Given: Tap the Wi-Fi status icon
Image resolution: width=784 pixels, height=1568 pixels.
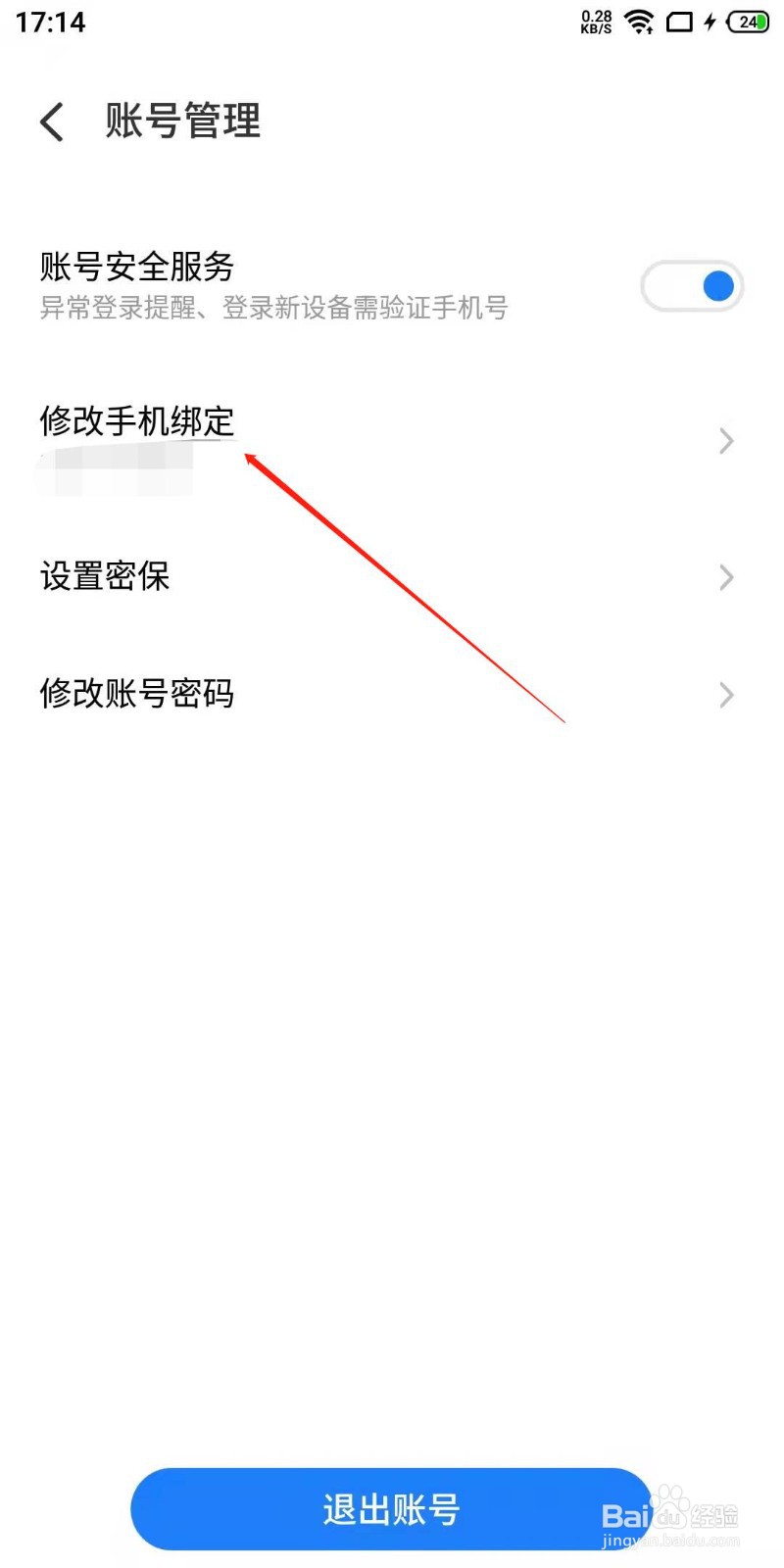Looking at the screenshot, I should (639, 24).
